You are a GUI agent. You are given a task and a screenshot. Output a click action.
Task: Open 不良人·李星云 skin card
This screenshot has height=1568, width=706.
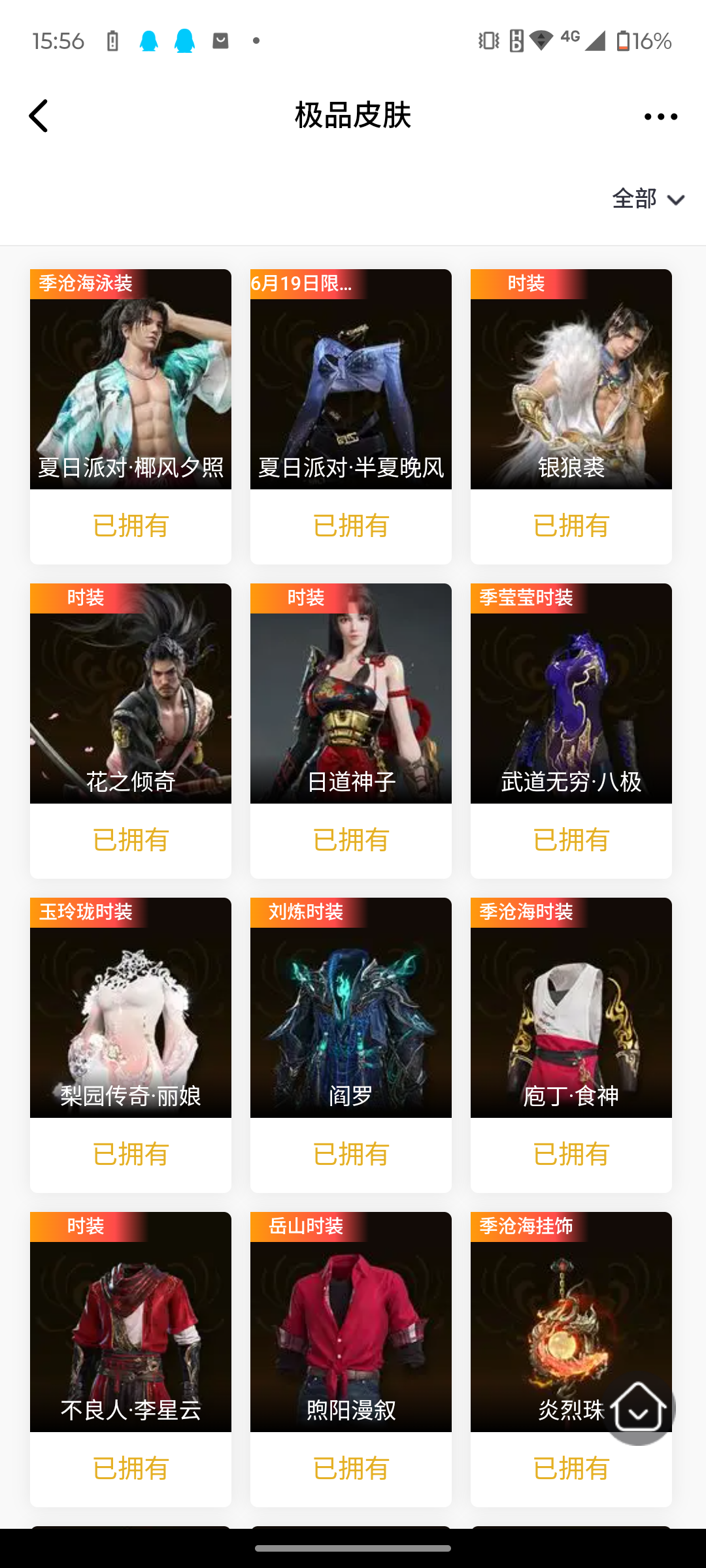tap(131, 1322)
